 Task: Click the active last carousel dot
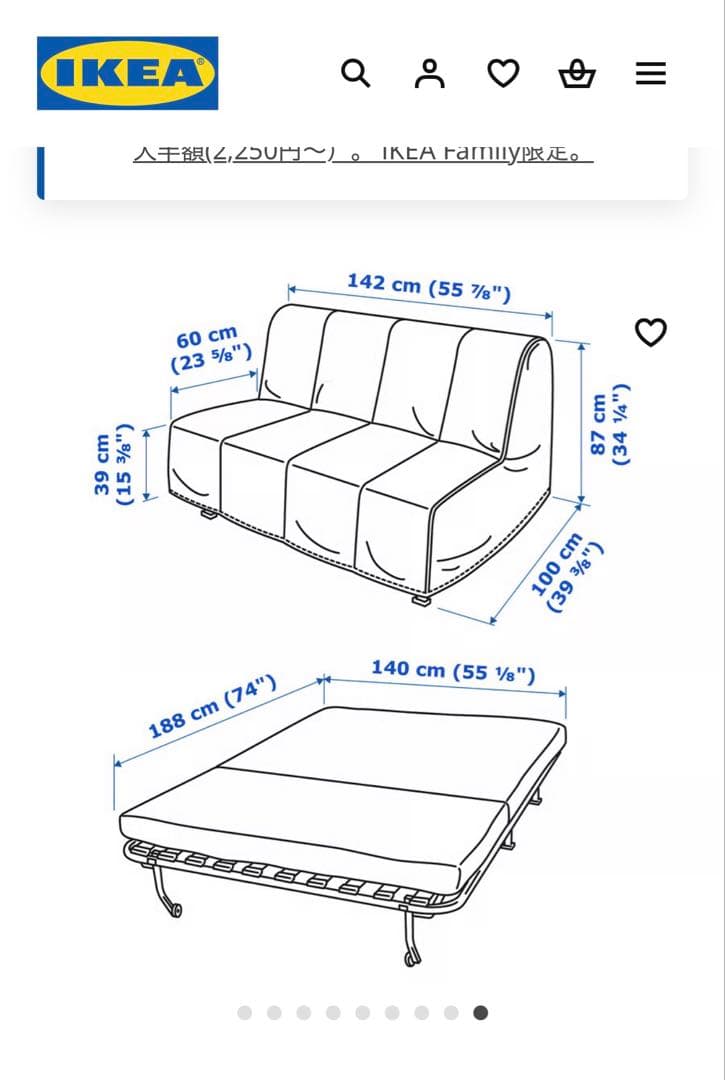[481, 1013]
